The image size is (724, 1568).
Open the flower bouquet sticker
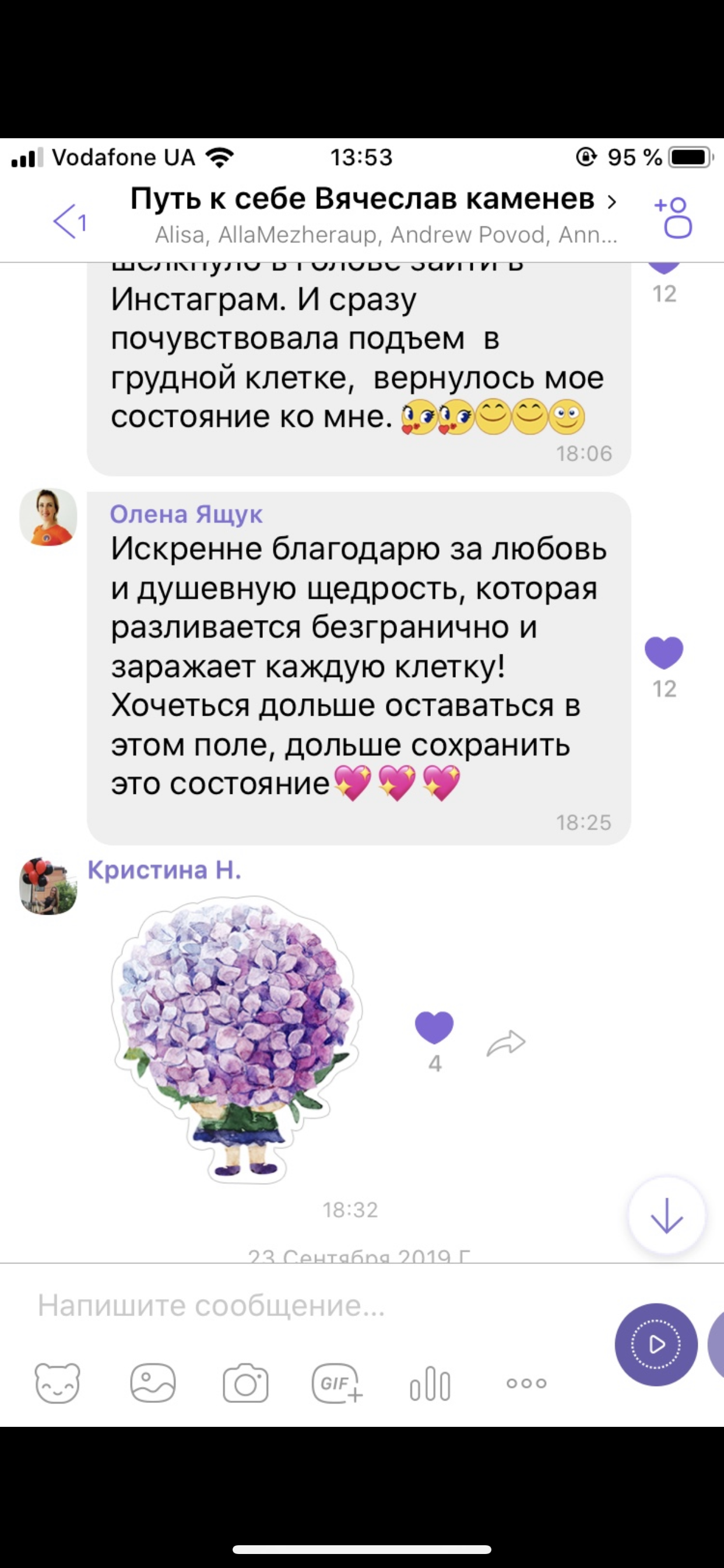(237, 1038)
